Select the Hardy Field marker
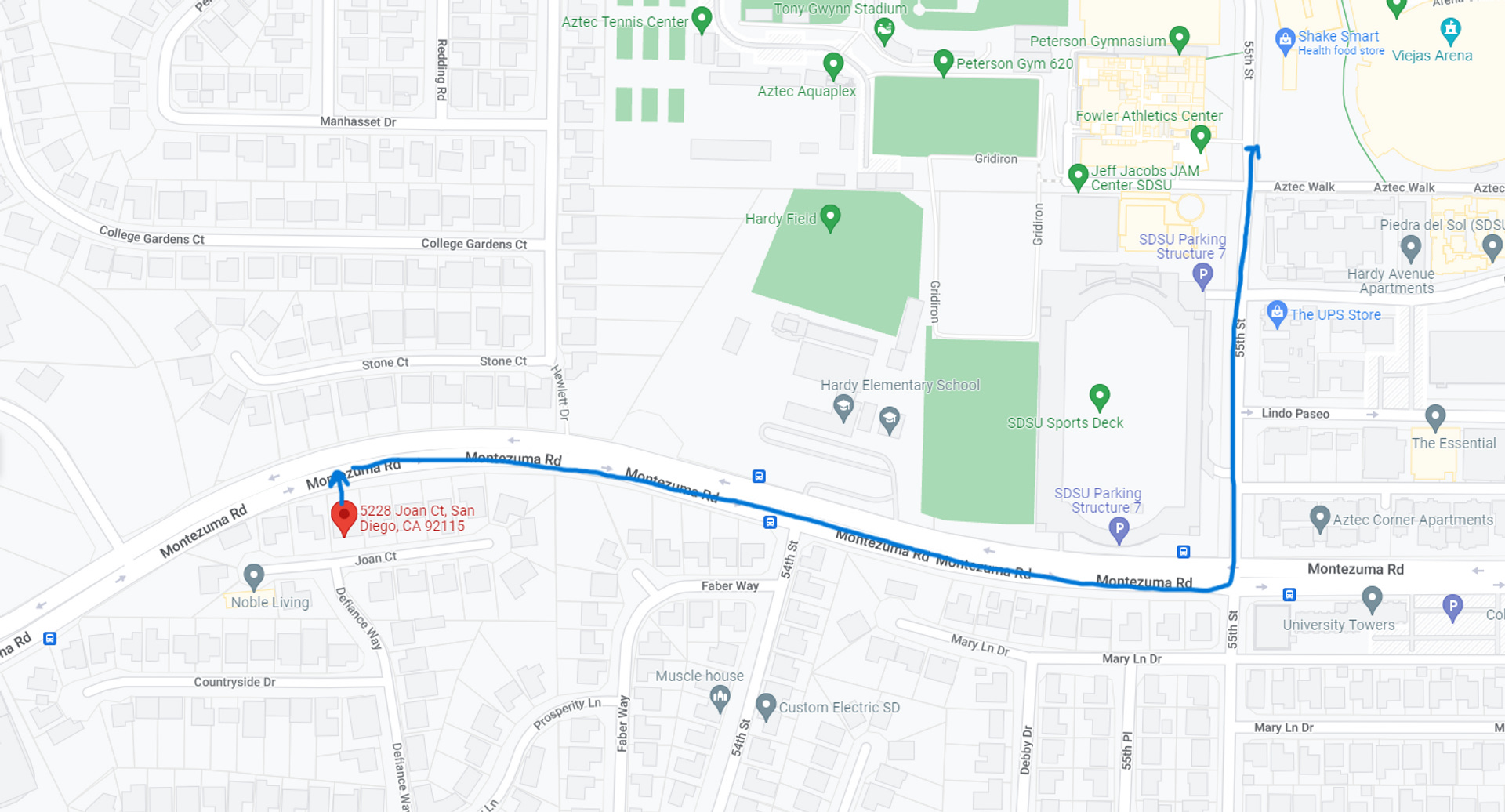Viewport: 1505px width, 812px height. click(829, 217)
